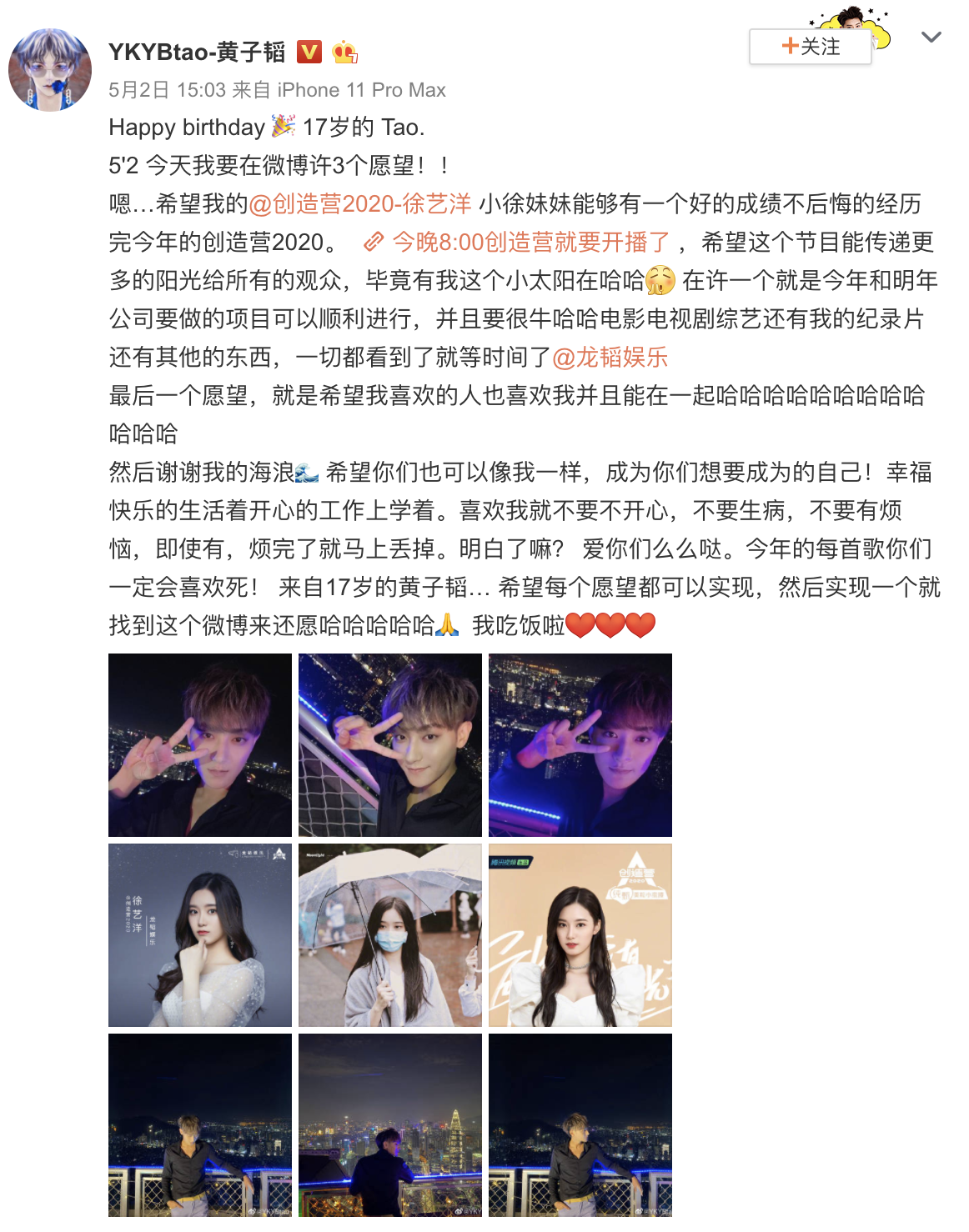Open the first peace-sign selfie photo
969x1232 pixels.
(x=200, y=744)
